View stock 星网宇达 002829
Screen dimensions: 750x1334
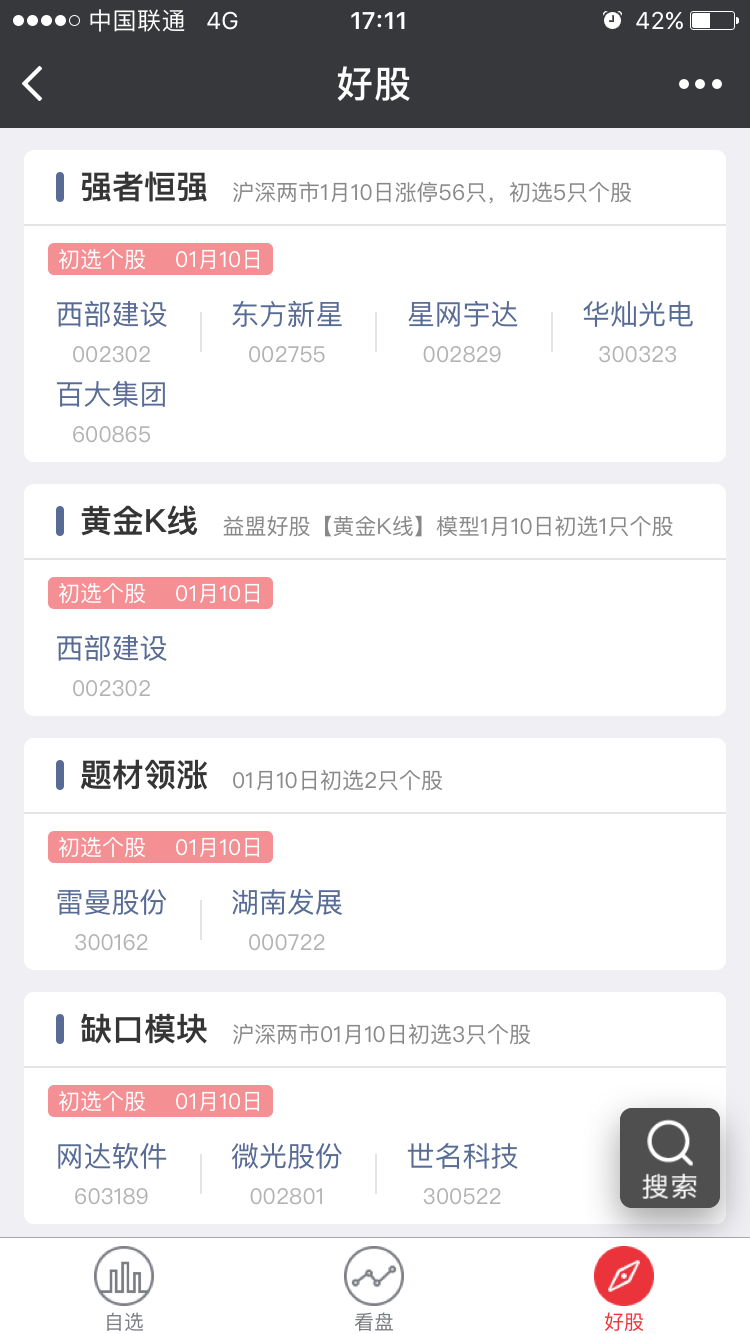pos(462,331)
